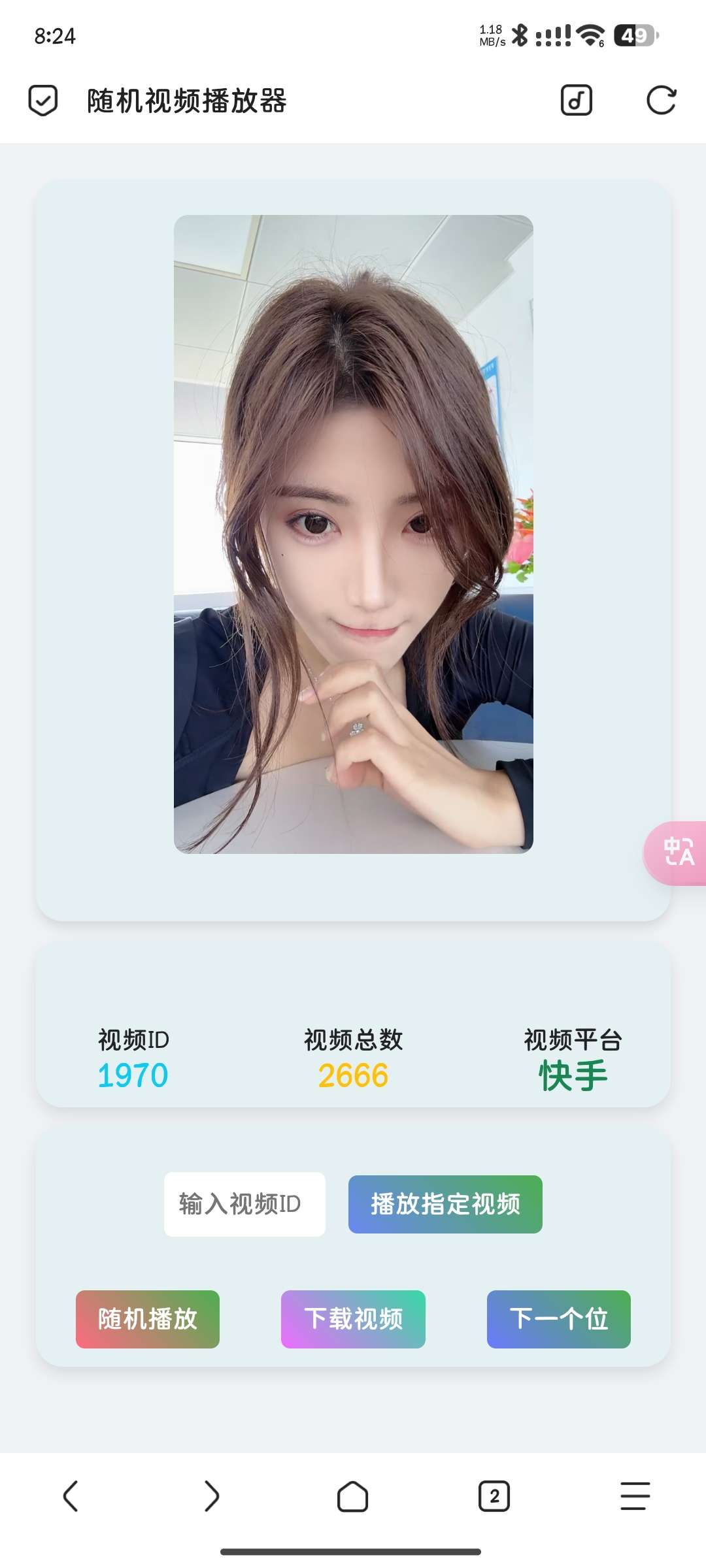This screenshot has height=1568, width=706.
Task: Open the tab switcher showing 2 tabs
Action: [494, 1496]
